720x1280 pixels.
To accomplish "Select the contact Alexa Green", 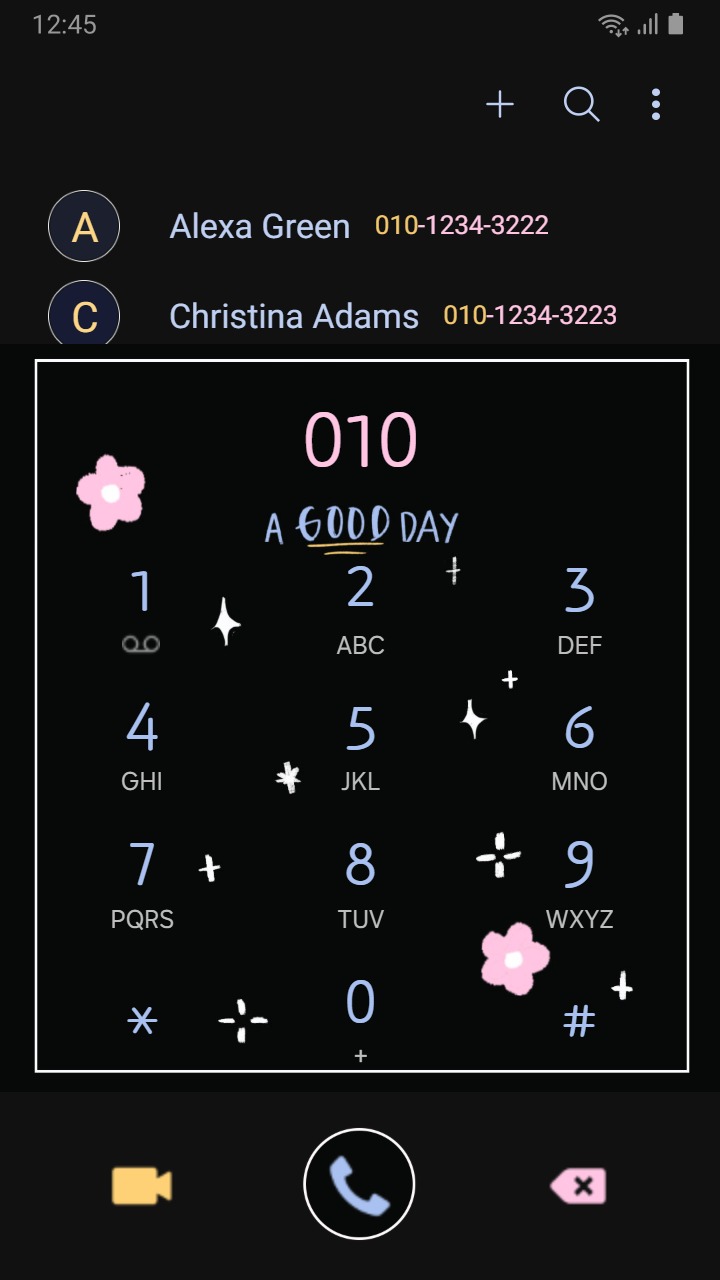I will 260,227.
